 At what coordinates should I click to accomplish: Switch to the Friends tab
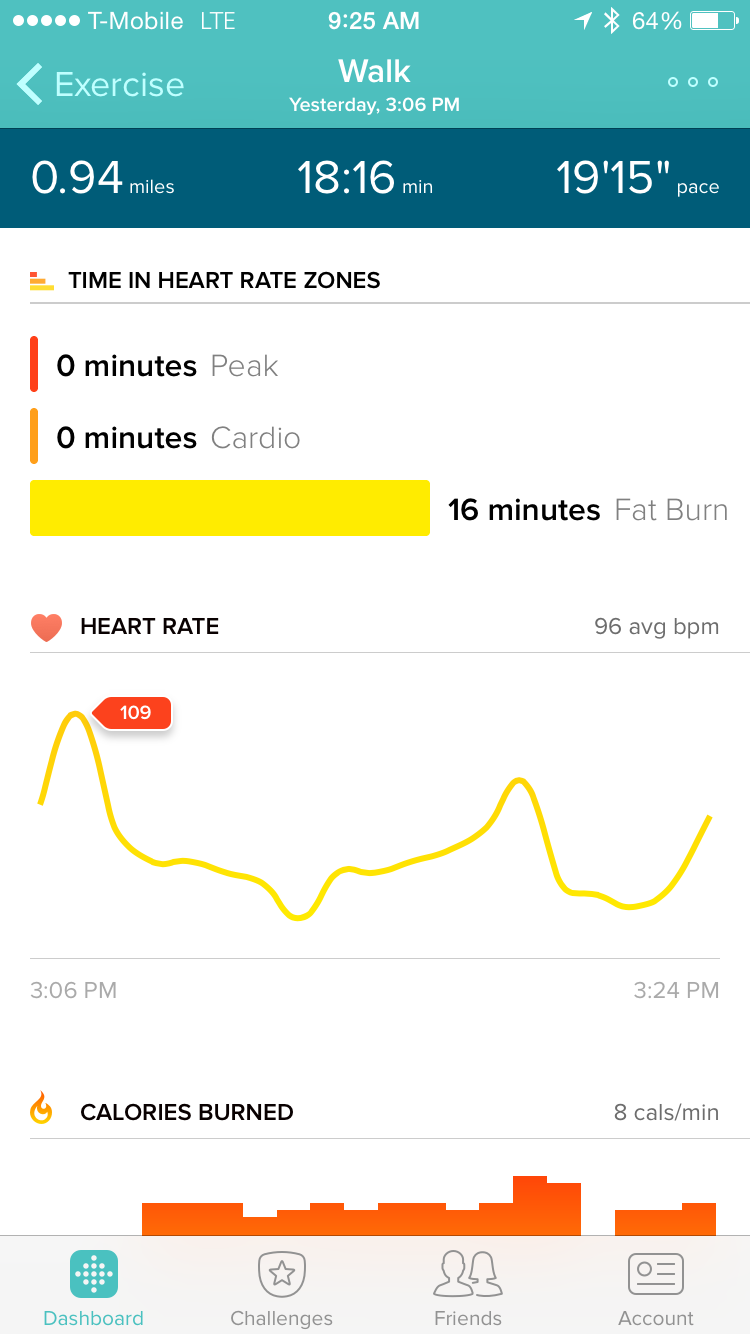(468, 1287)
